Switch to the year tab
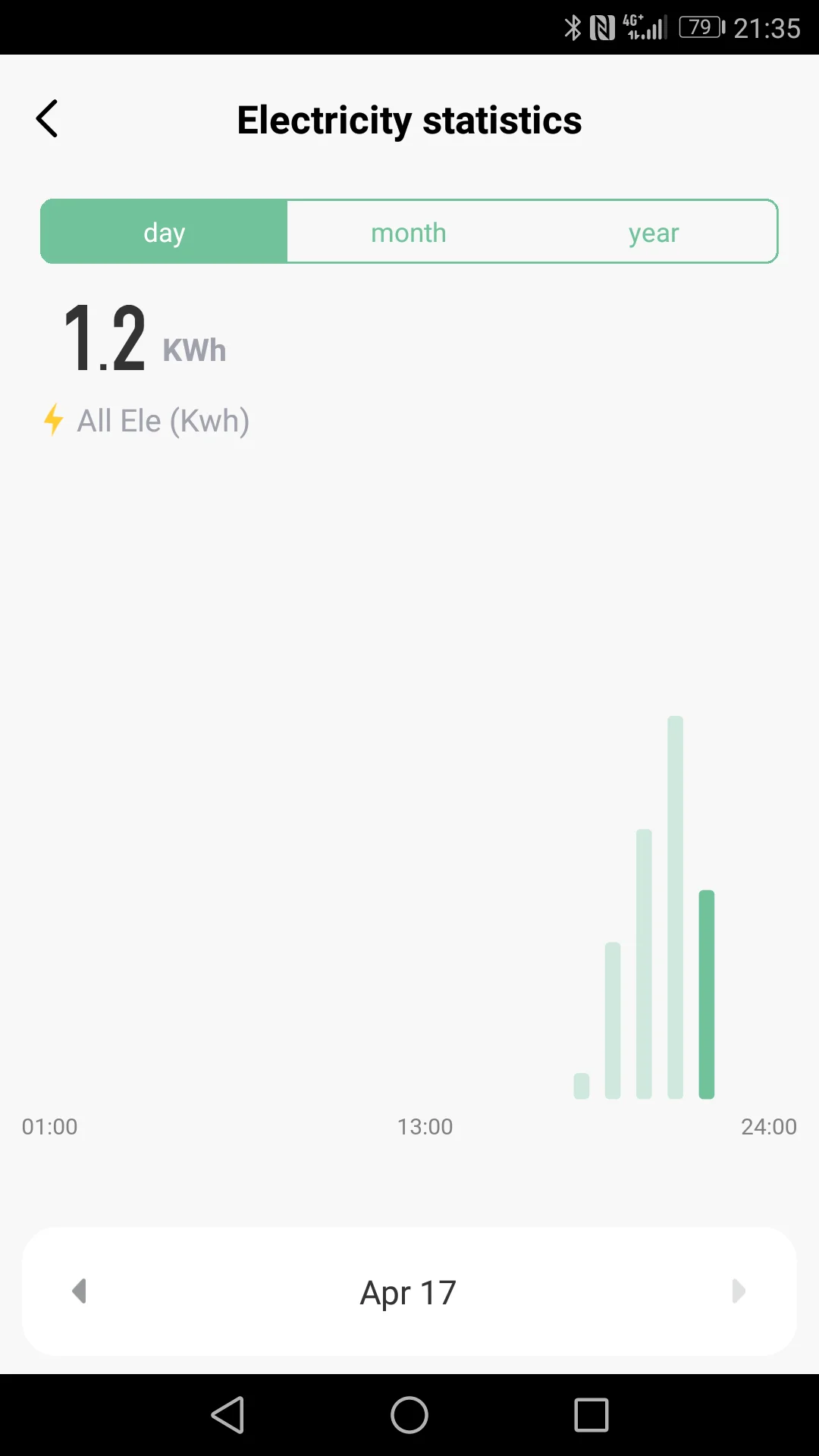819x1456 pixels. tap(653, 232)
